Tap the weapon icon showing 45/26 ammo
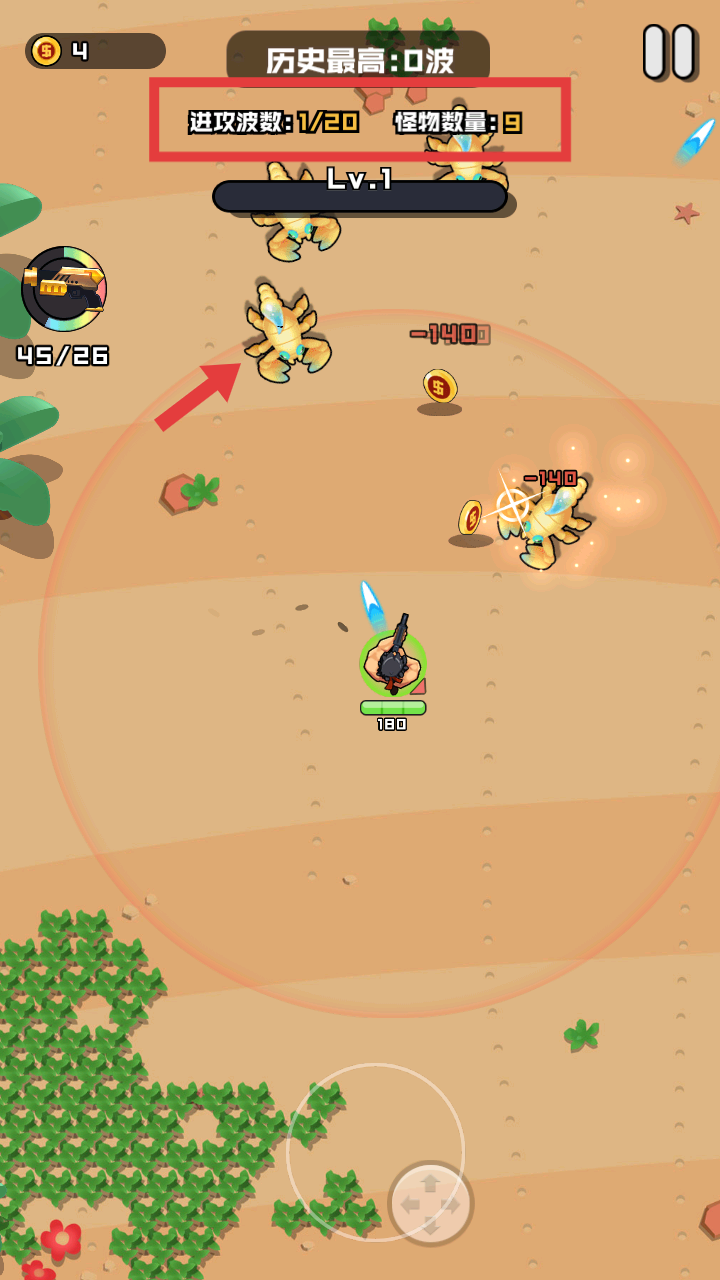 64,289
